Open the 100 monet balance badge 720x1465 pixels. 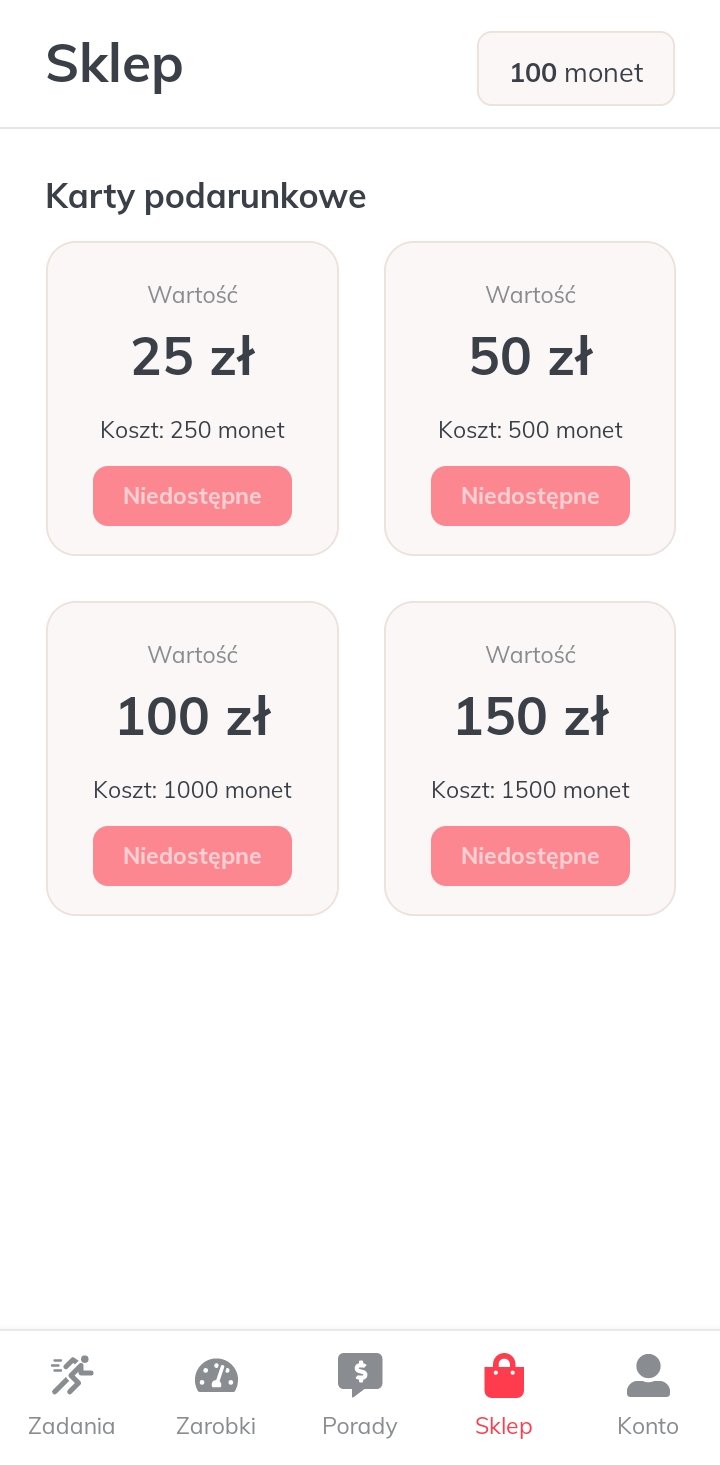(576, 69)
